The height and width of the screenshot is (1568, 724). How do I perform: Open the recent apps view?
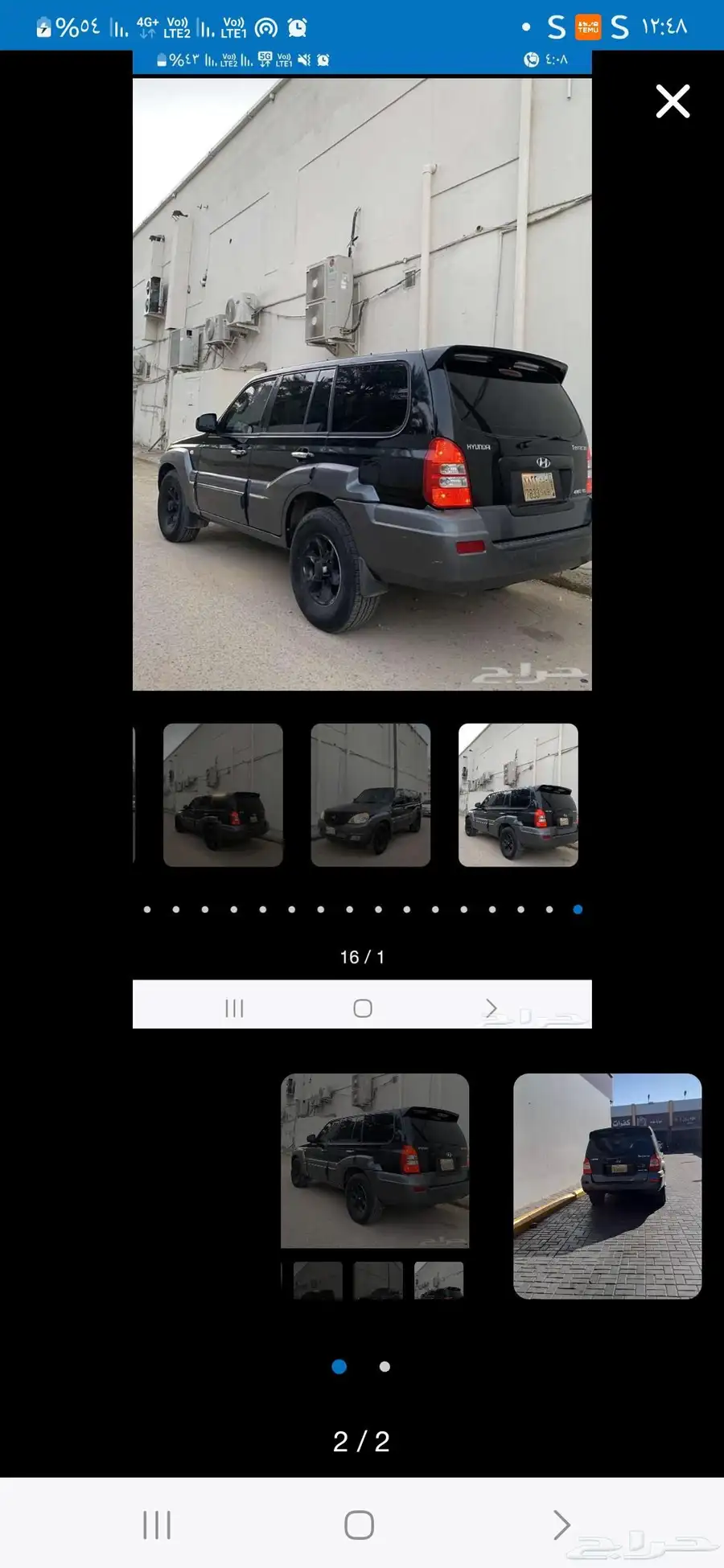click(157, 1525)
